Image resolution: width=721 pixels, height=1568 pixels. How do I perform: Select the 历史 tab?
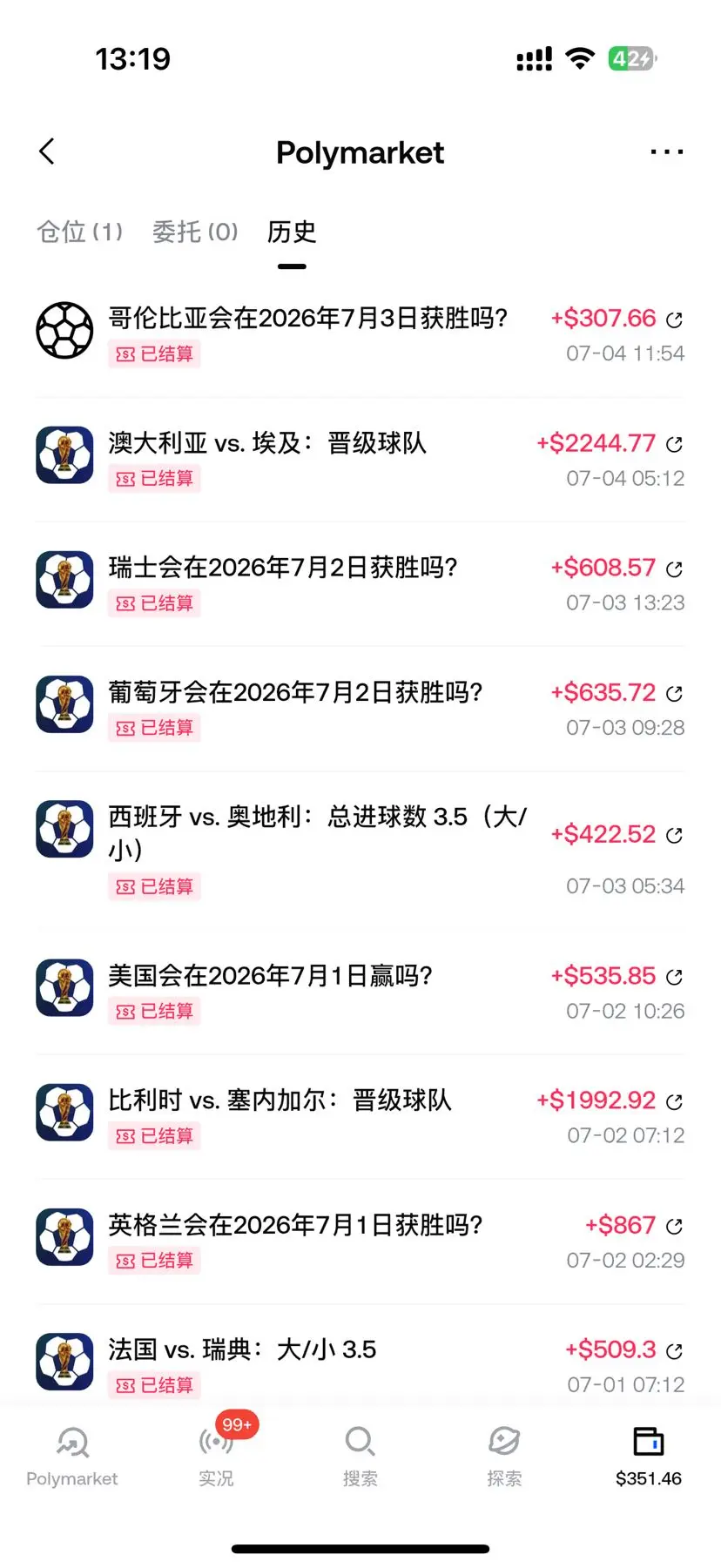pyautogui.click(x=292, y=232)
